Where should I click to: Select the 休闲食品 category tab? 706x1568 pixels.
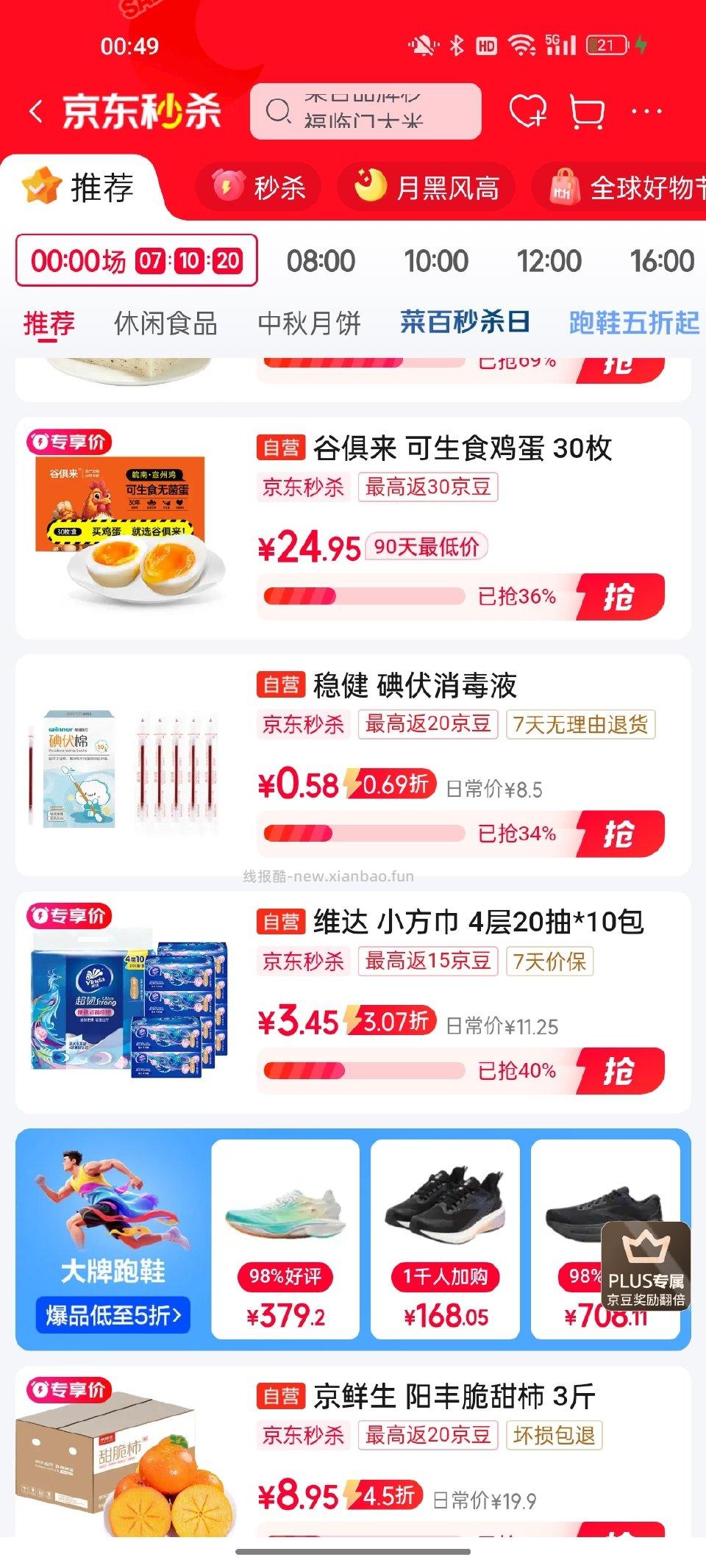(x=165, y=322)
